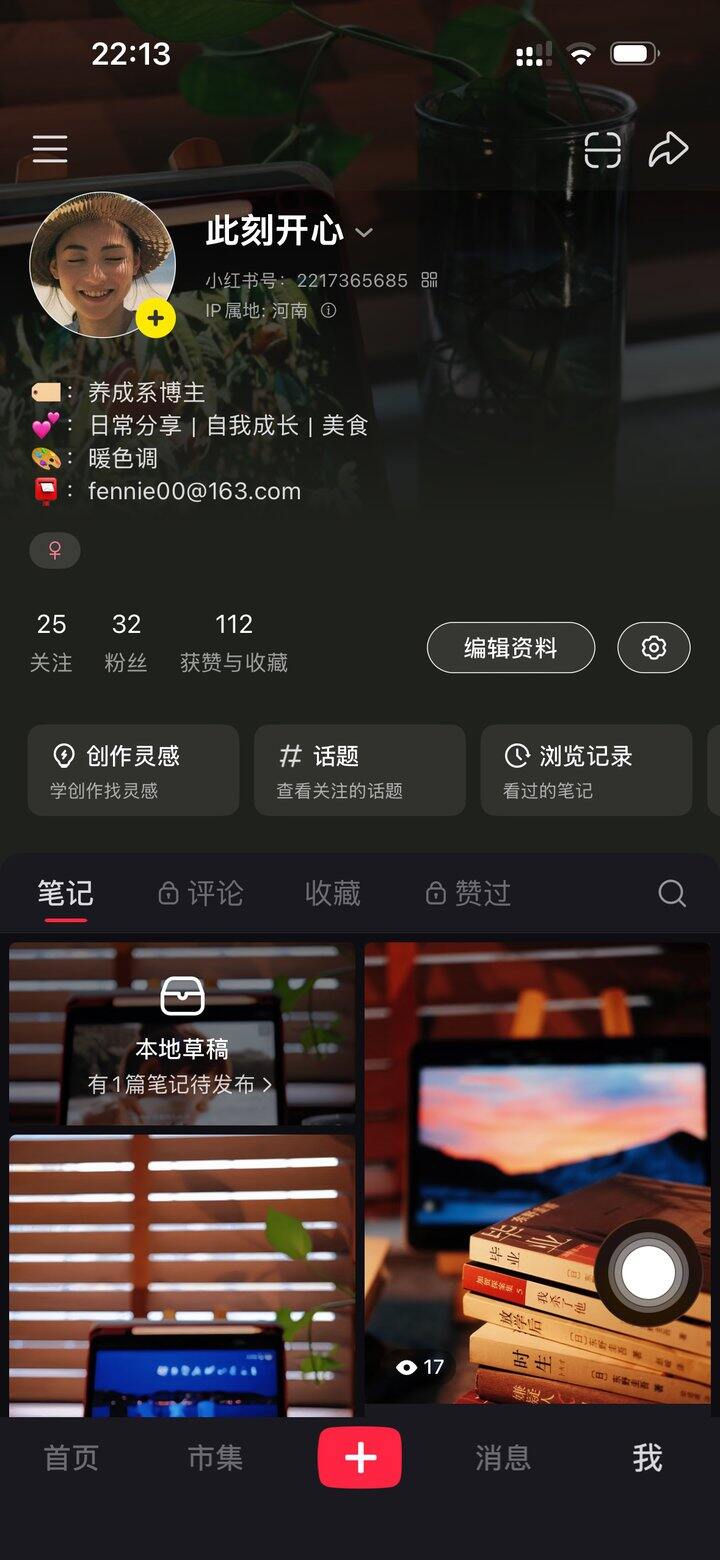Expand the username dropdown next to 此刻开心

coord(364,233)
